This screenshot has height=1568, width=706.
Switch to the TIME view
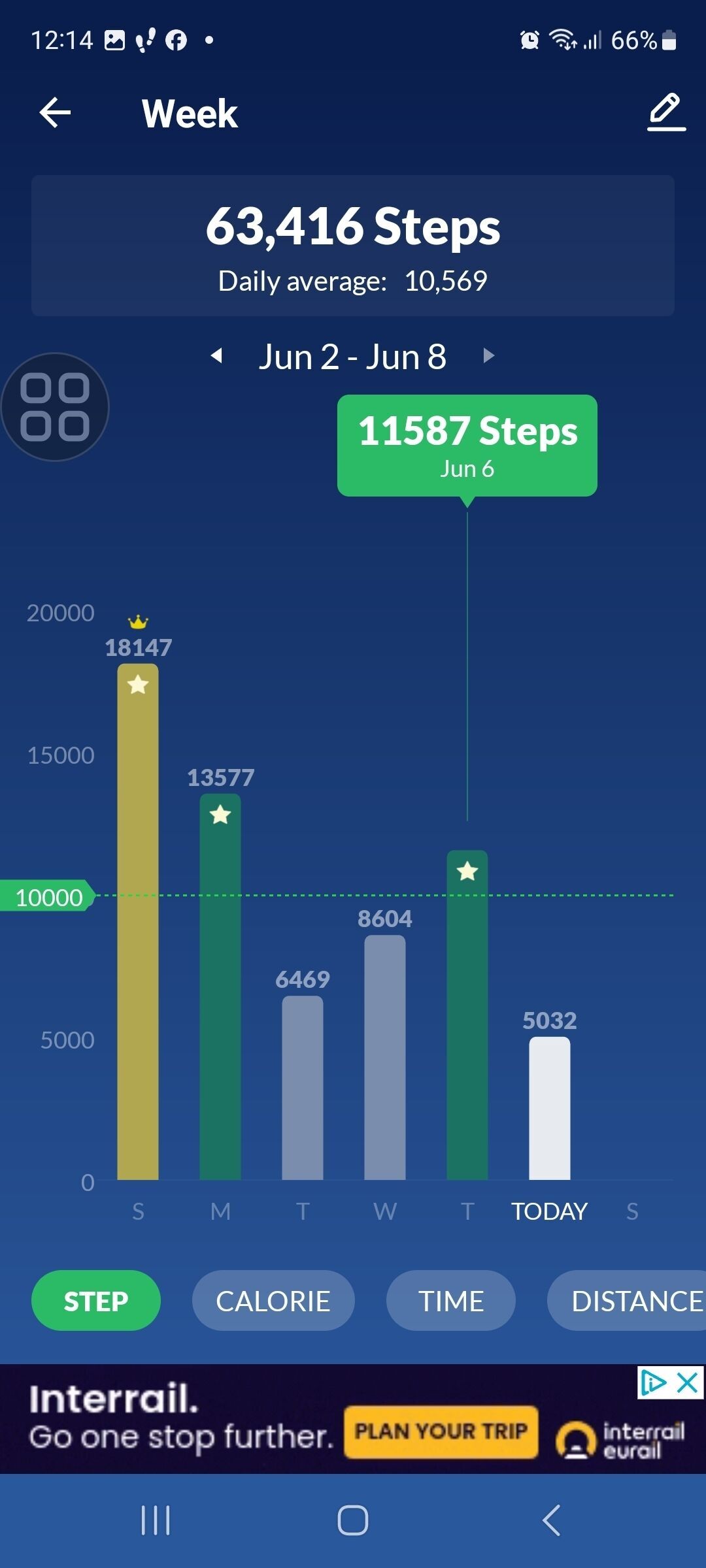click(x=451, y=1301)
